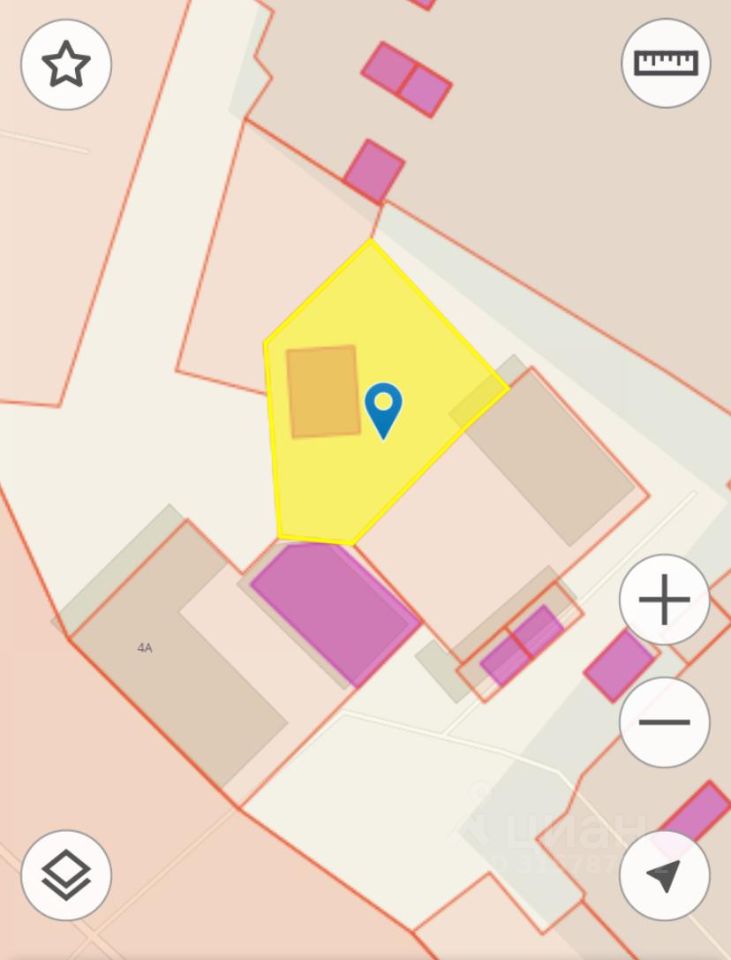
Task: Tap the blue location pin
Action: [383, 407]
